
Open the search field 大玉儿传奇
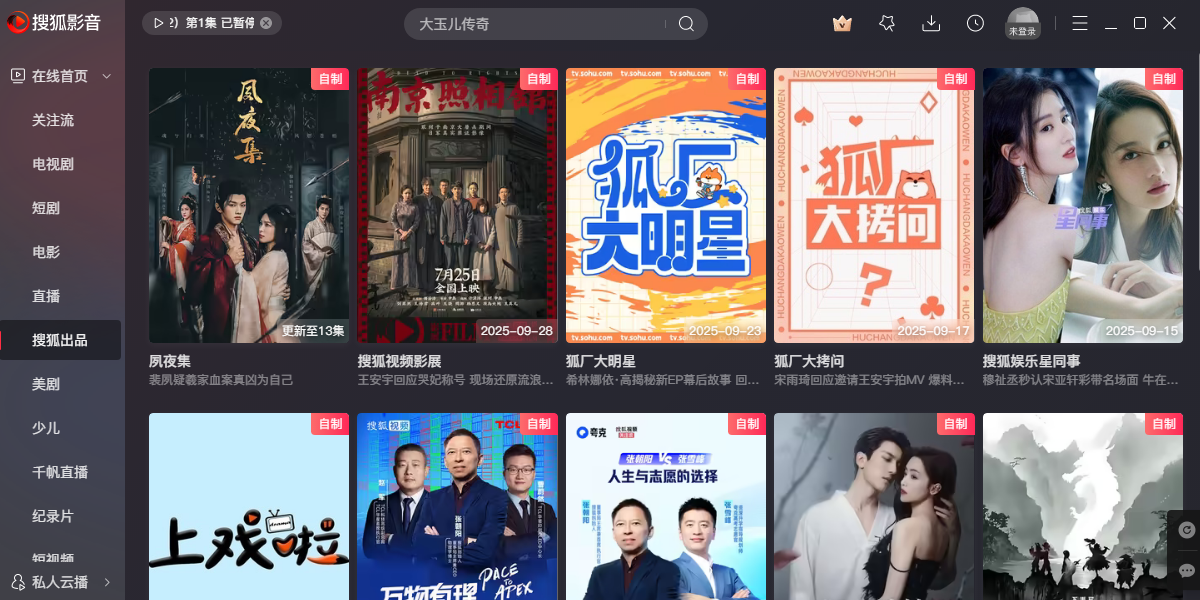pos(540,24)
